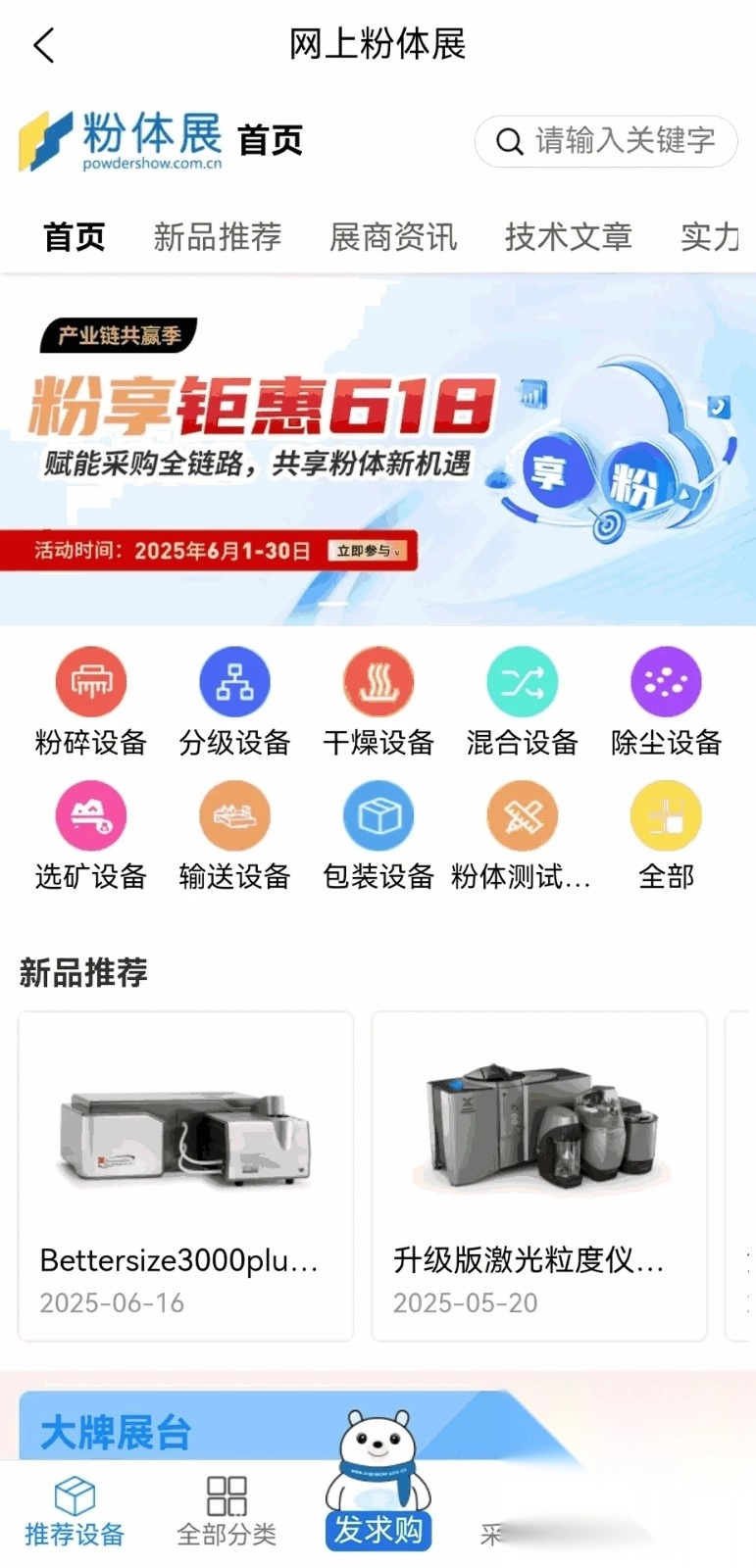Click the search input field
Image resolution: width=756 pixels, height=1568 pixels.
605,141
